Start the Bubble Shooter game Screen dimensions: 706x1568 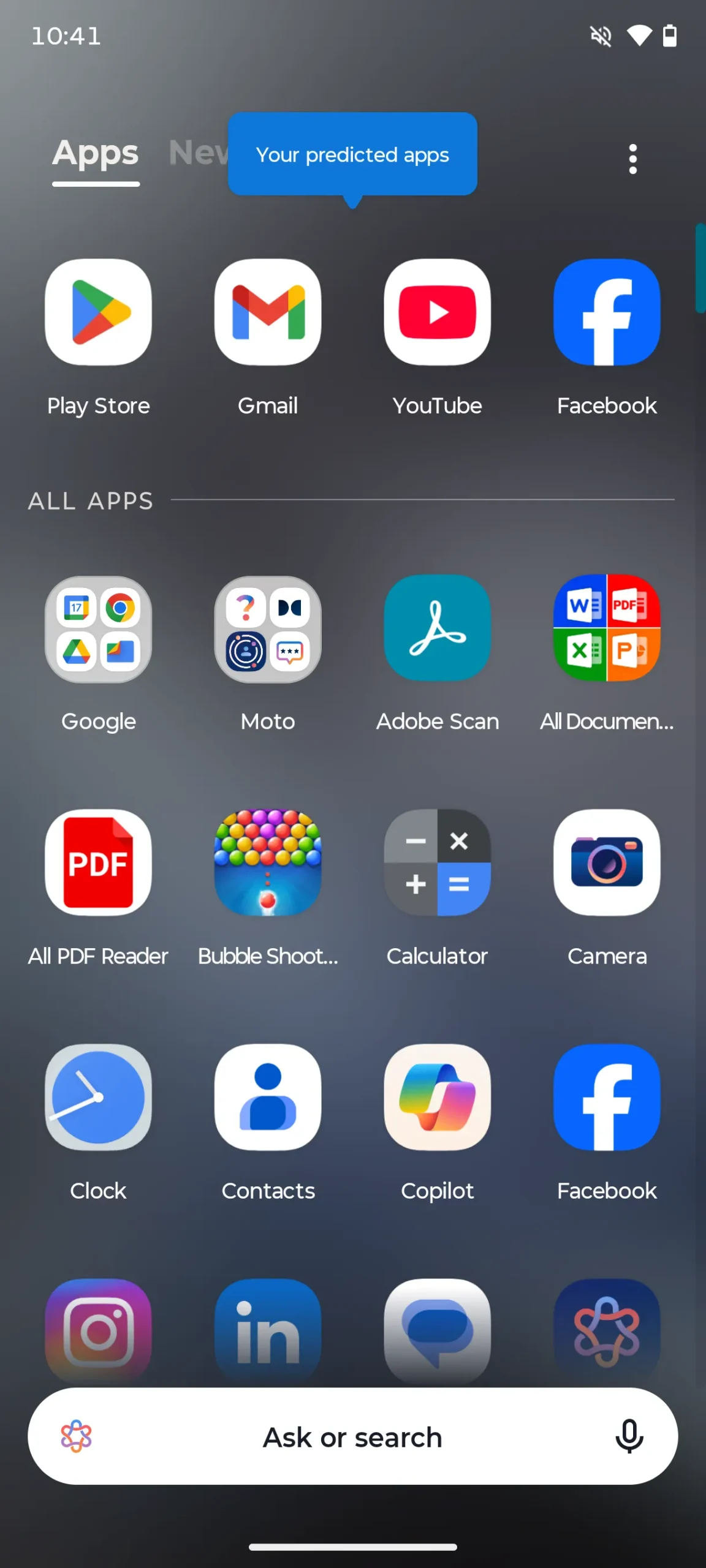268,863
